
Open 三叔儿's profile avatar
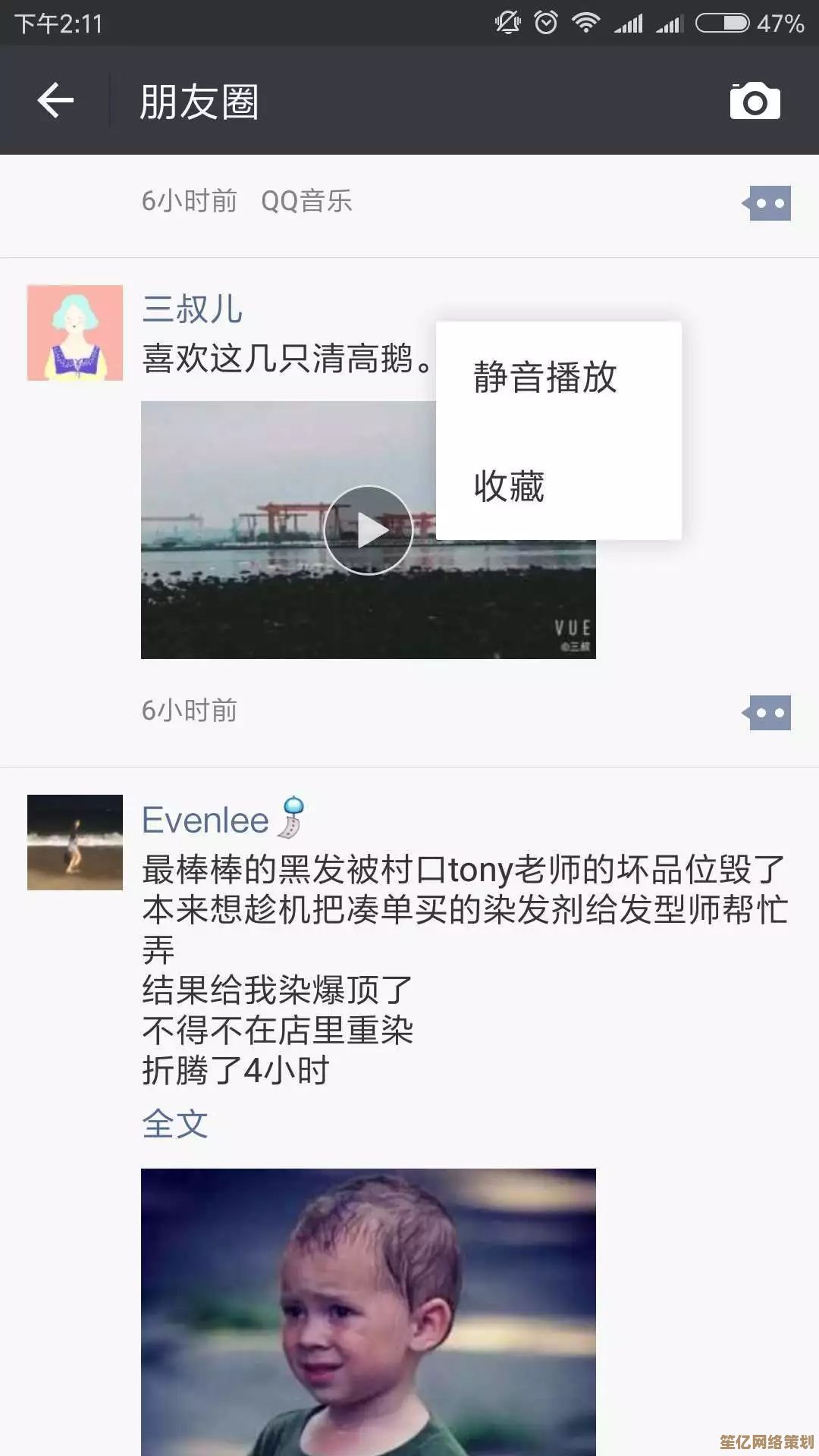coord(75,333)
